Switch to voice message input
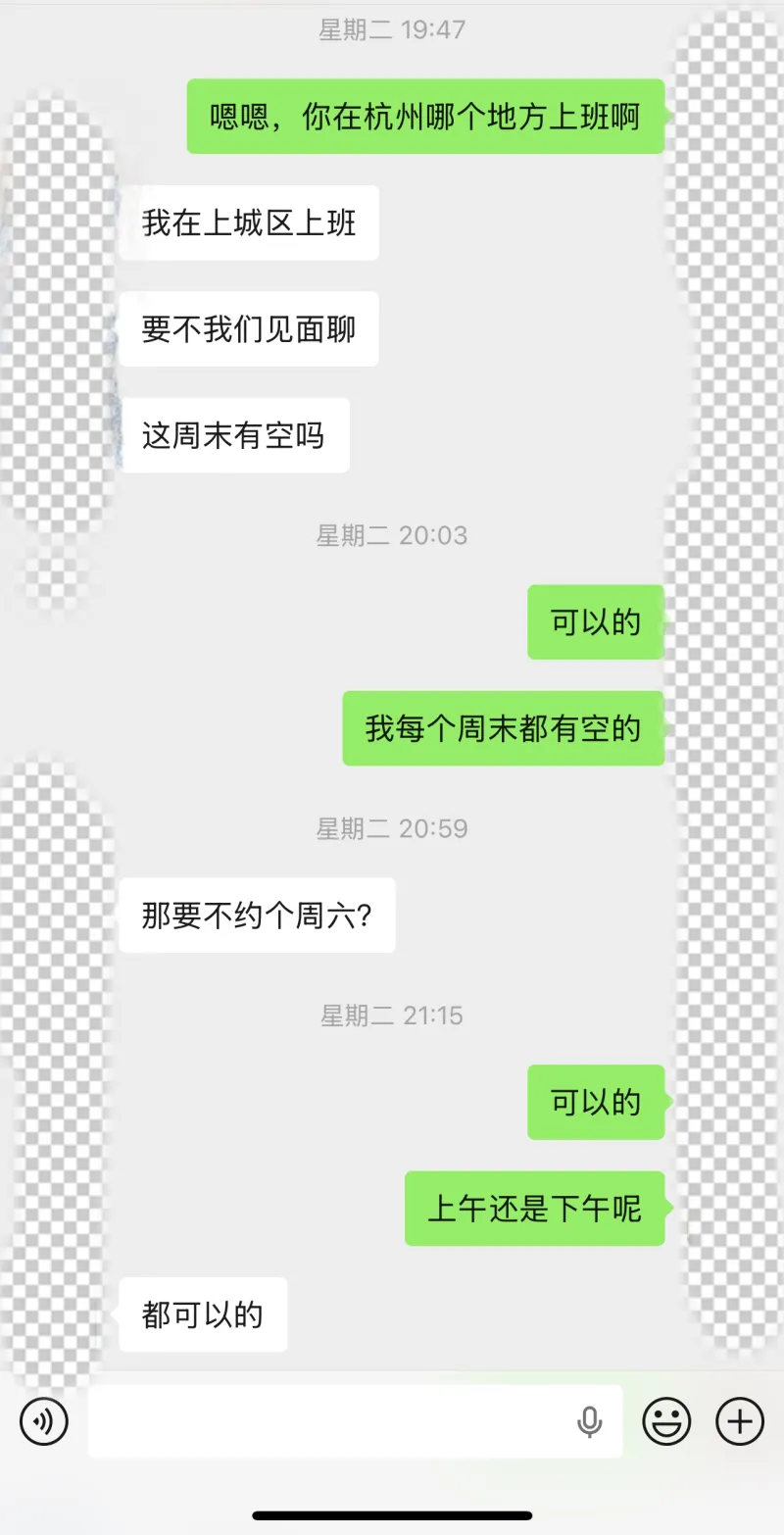784x1535 pixels. point(44,1421)
